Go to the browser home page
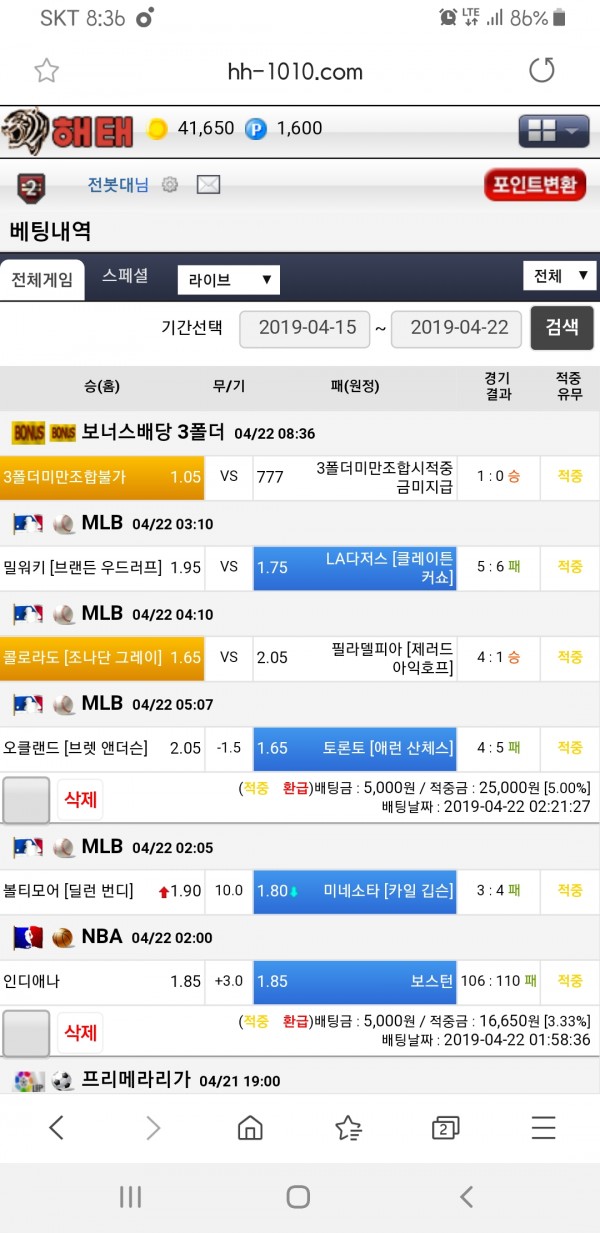This screenshot has height=1233, width=600. click(250, 1128)
